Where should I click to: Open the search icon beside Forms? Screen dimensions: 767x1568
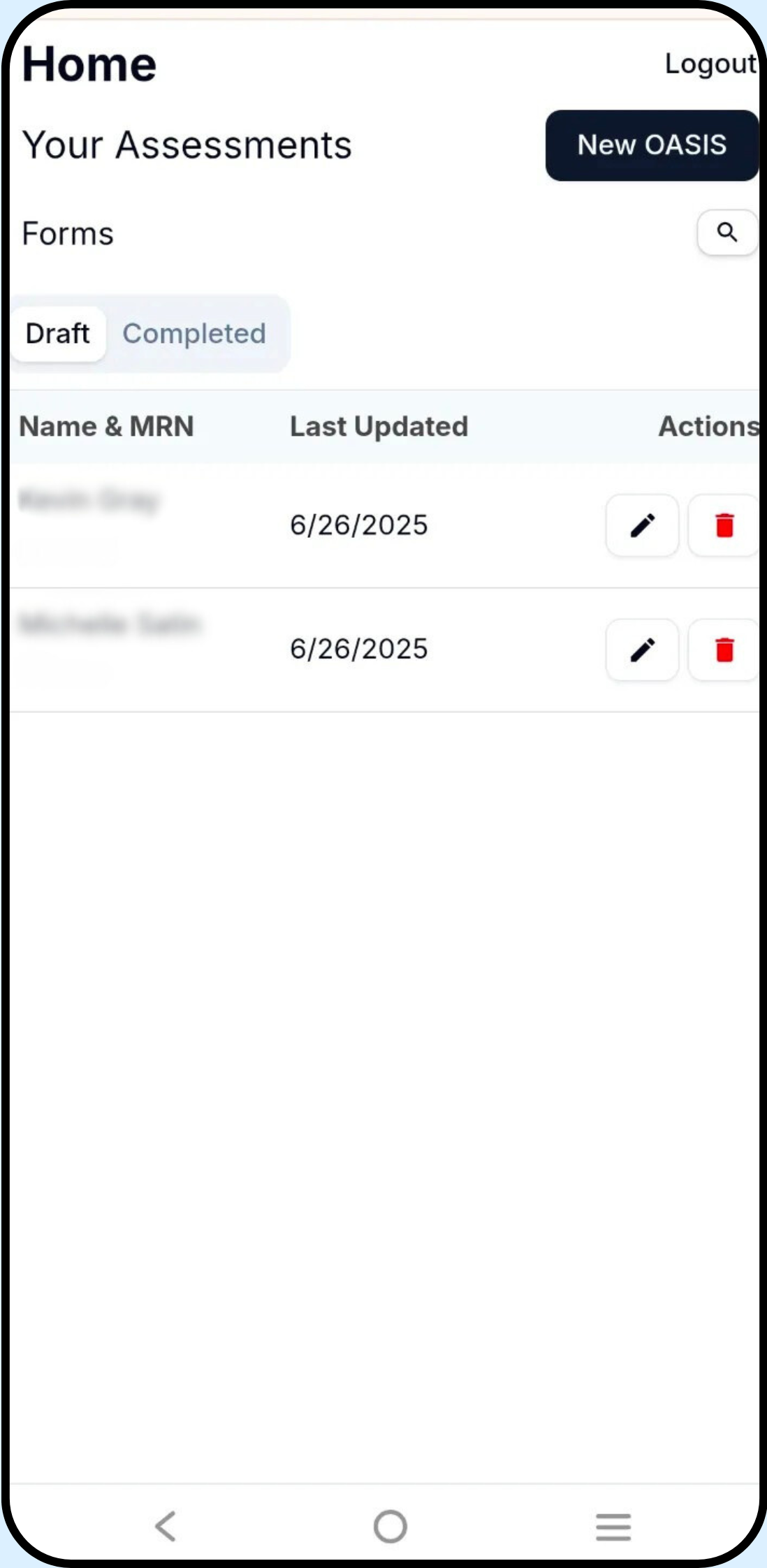click(727, 233)
